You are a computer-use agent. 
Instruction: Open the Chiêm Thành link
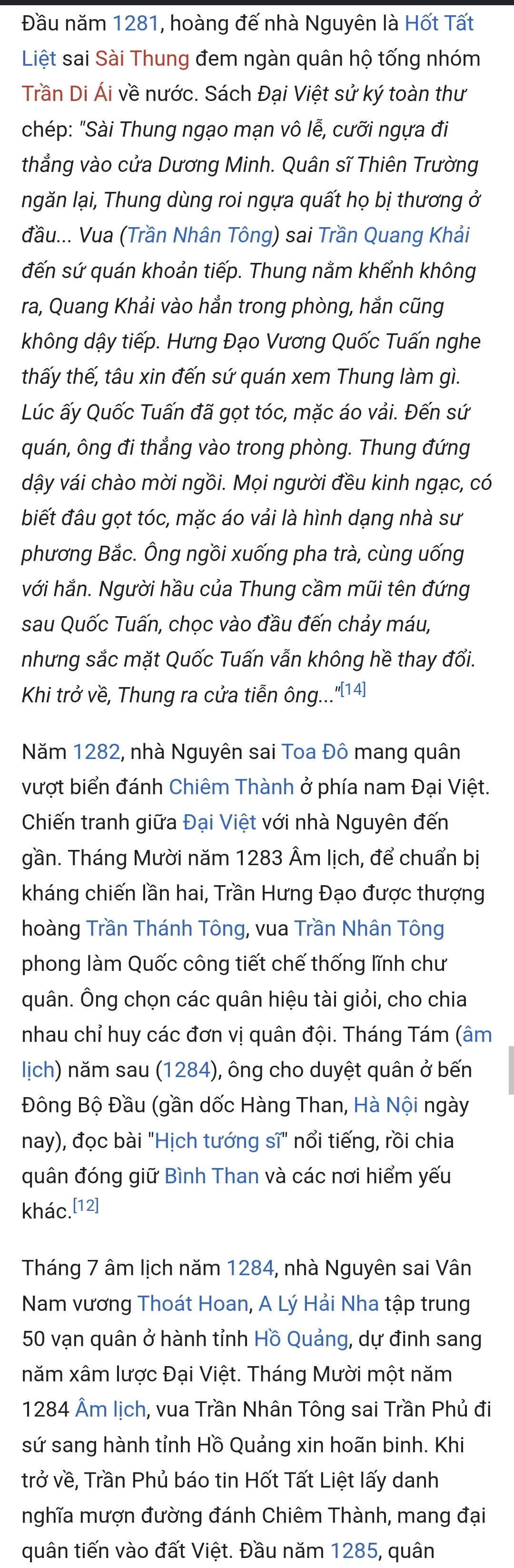231,787
